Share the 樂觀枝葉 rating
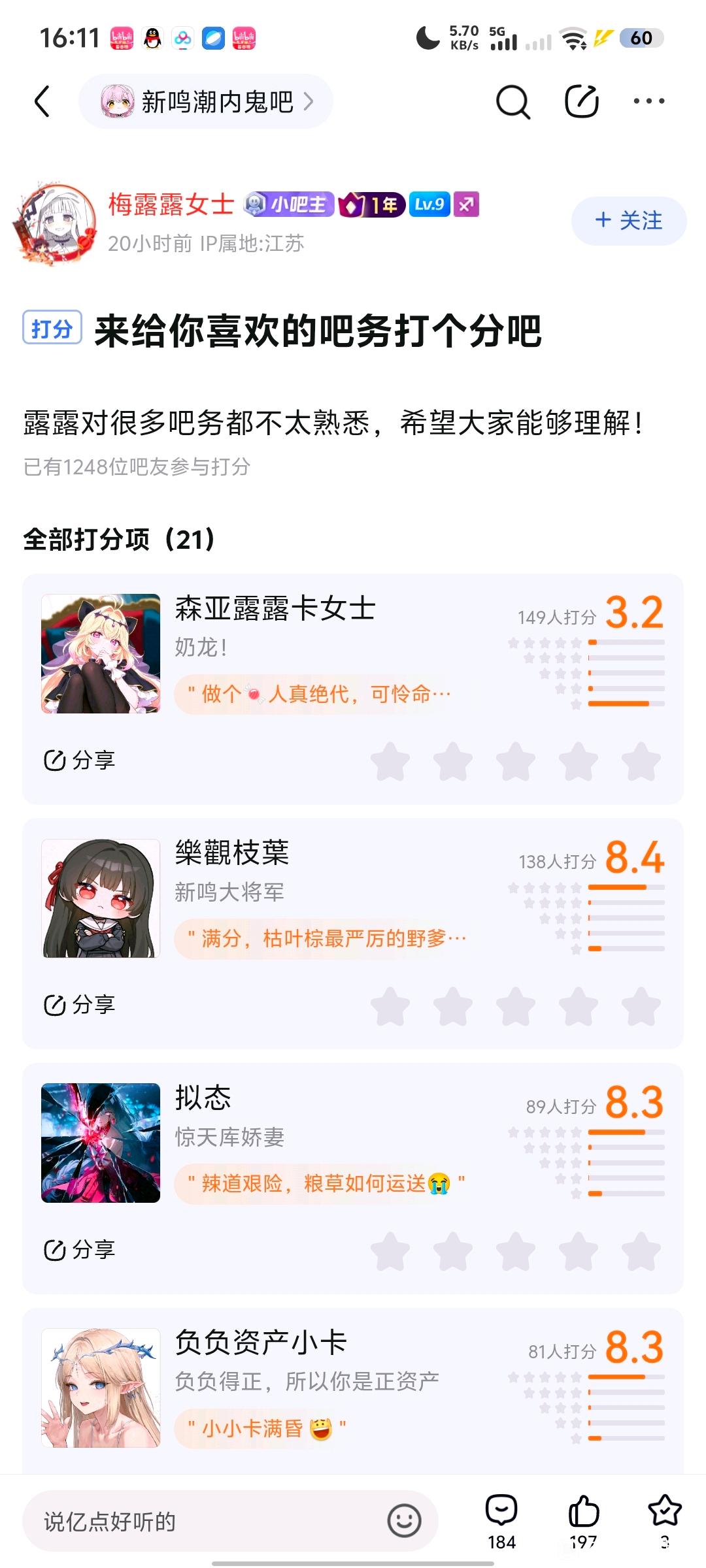Screen dimensions: 706x1568 79,1005
